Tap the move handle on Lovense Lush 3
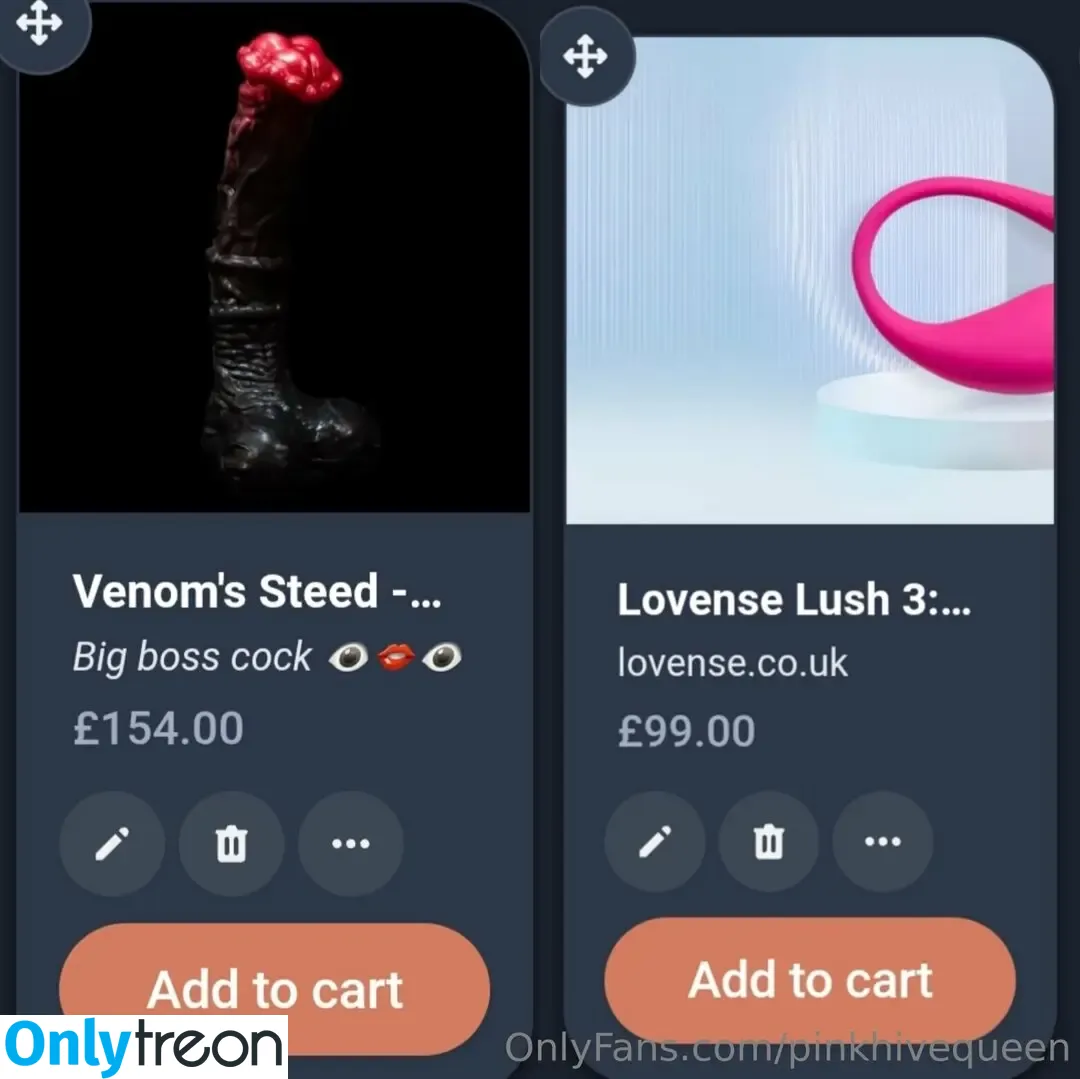 click(586, 56)
